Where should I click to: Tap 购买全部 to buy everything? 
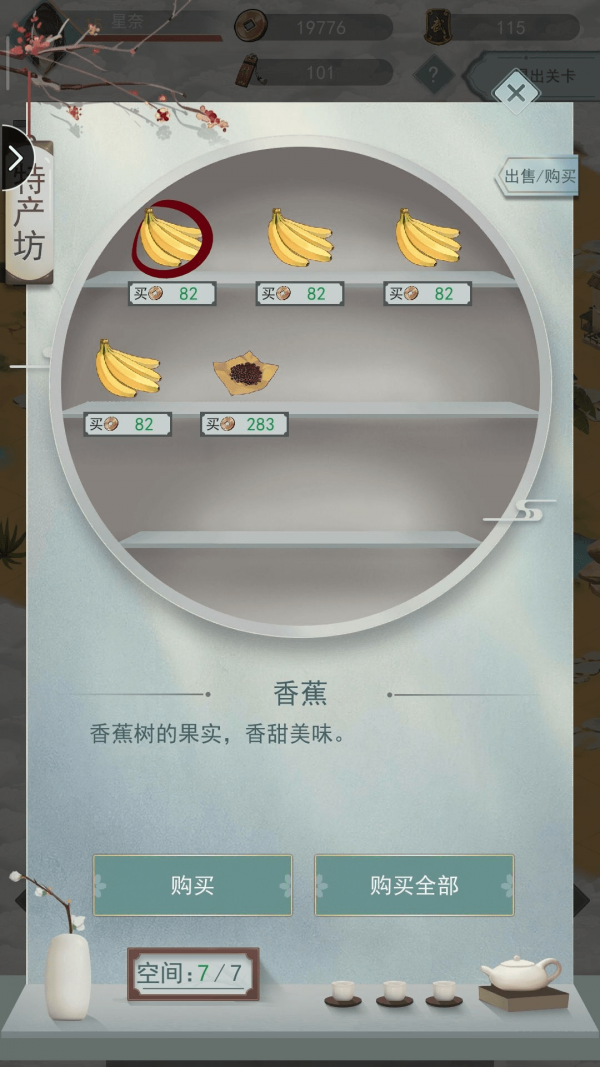click(414, 885)
